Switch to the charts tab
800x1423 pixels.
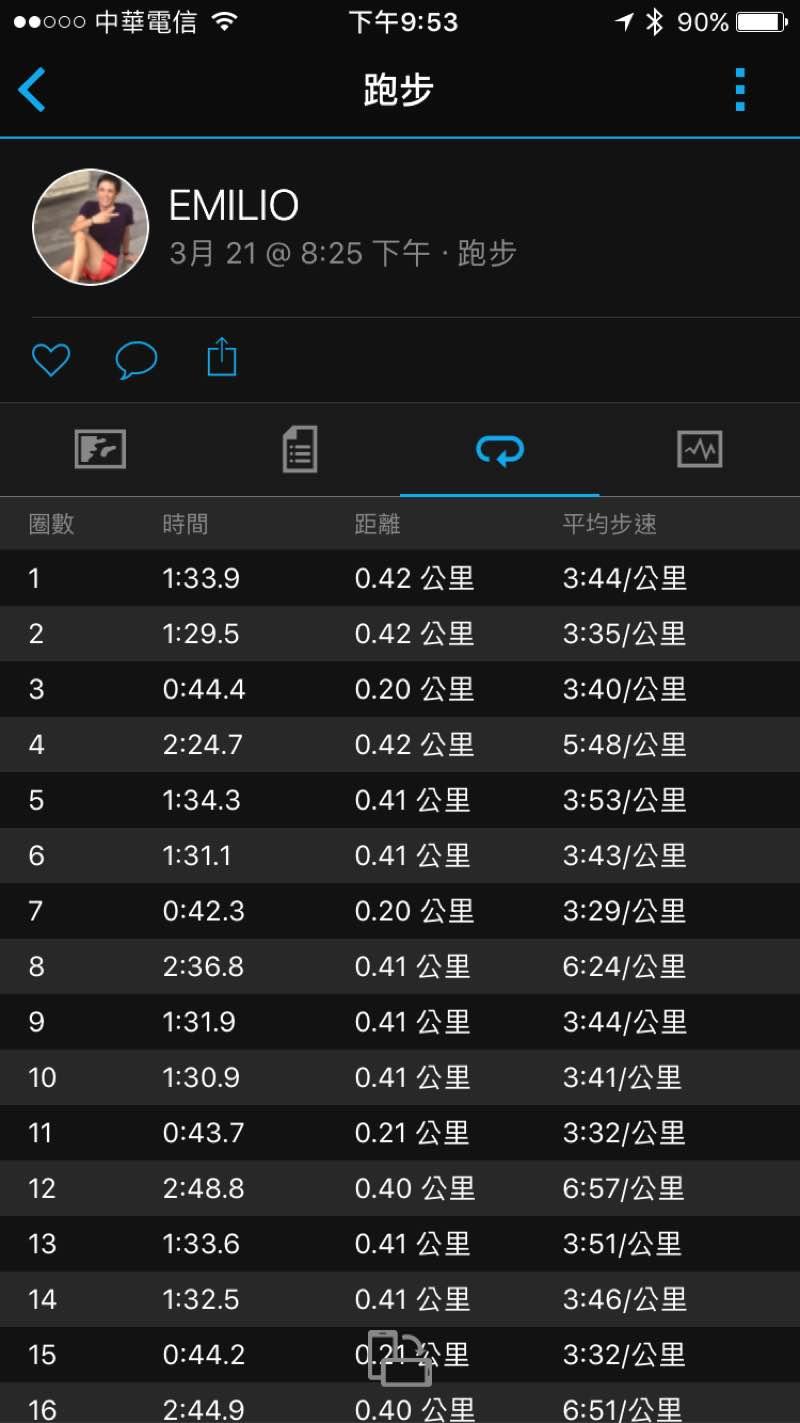click(x=699, y=449)
